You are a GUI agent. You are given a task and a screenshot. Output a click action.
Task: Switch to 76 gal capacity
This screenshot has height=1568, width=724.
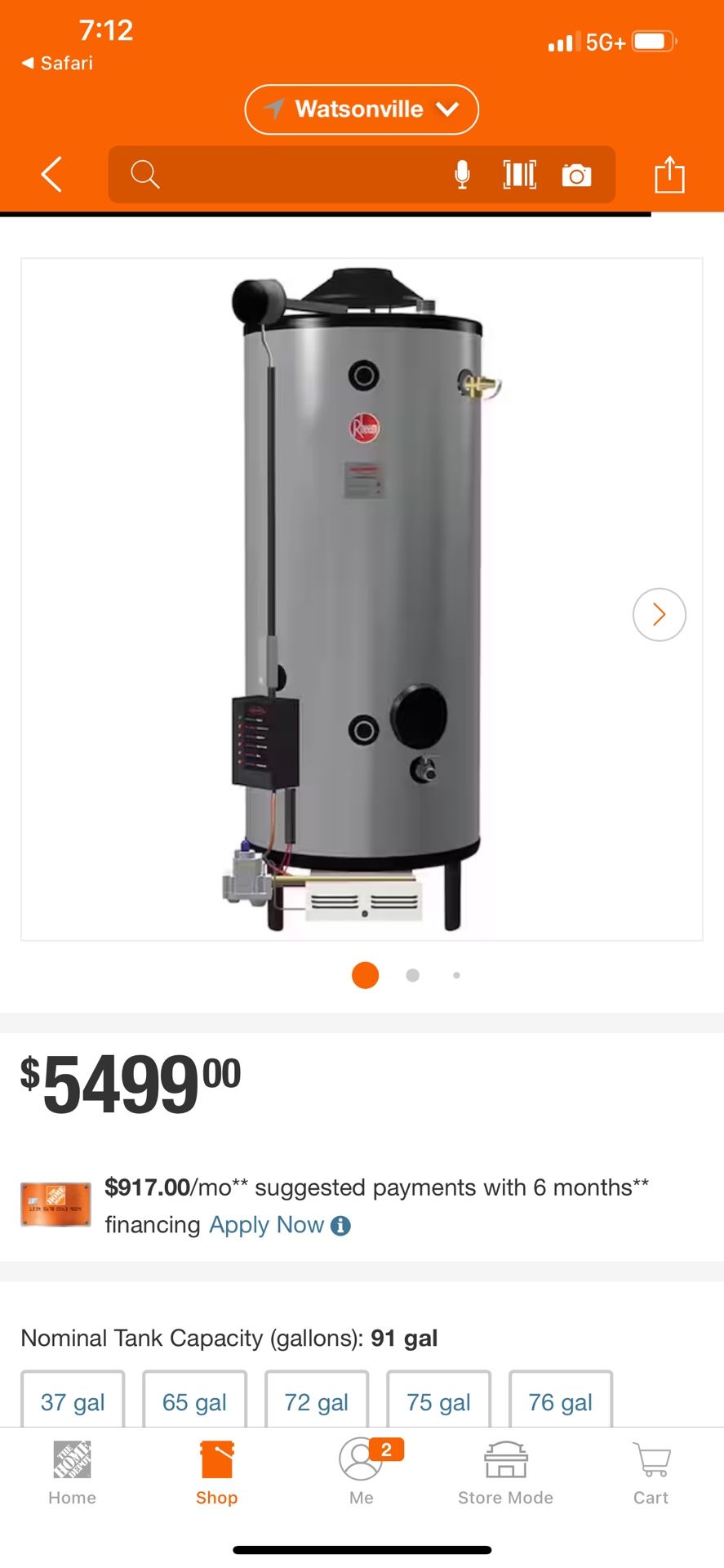point(560,1401)
